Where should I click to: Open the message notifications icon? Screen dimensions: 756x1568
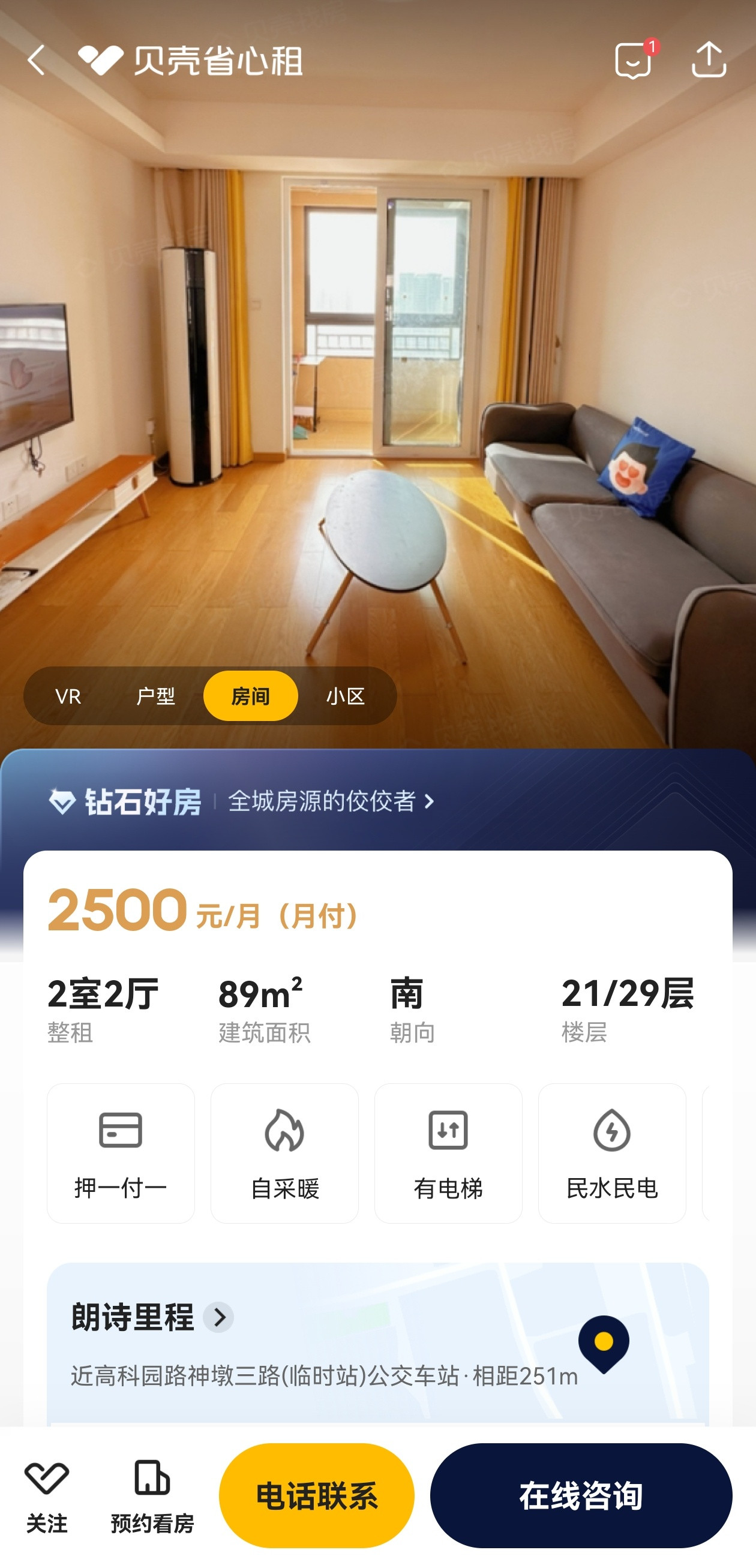[x=633, y=61]
